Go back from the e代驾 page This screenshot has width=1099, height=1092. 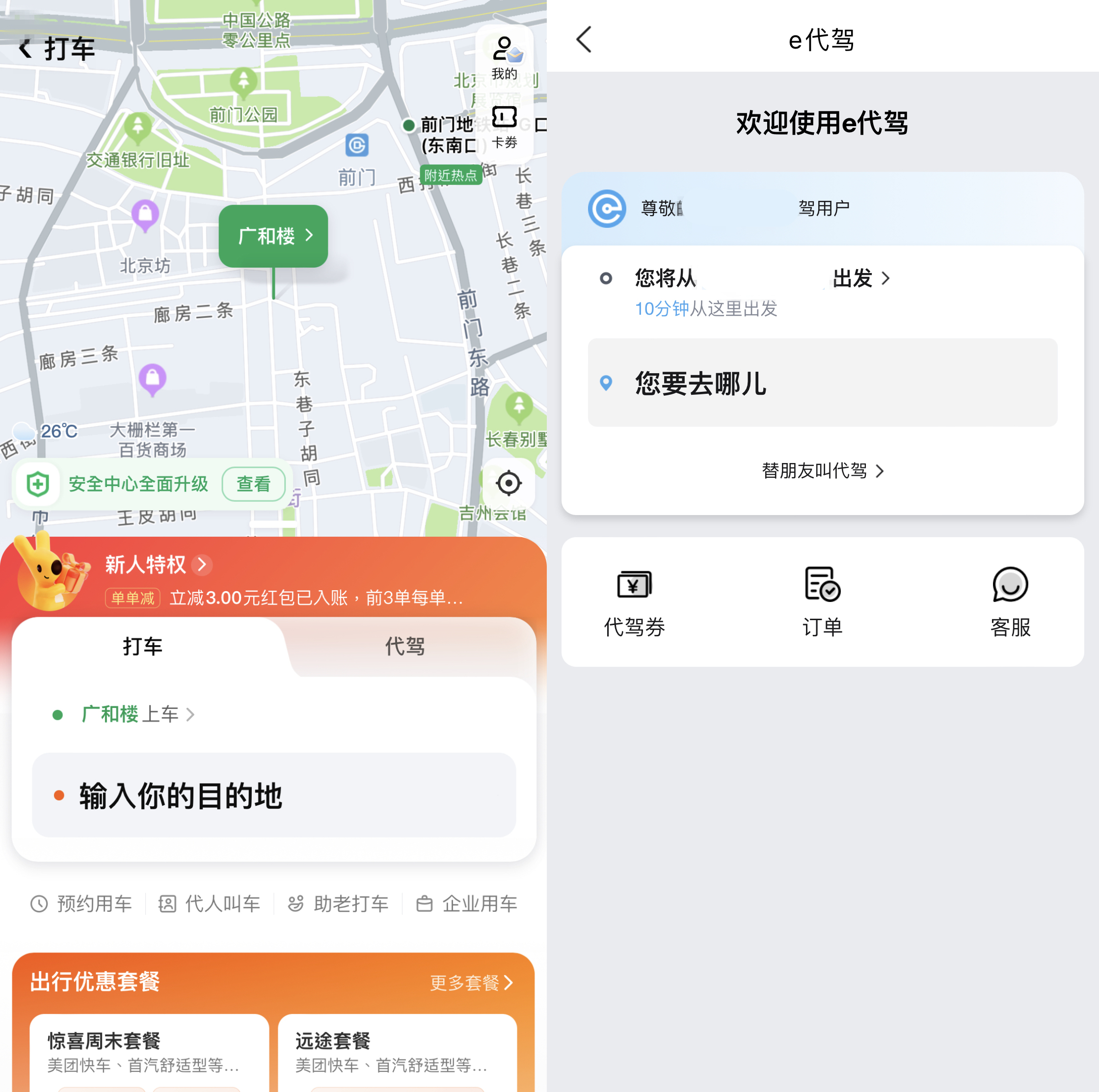coord(584,40)
